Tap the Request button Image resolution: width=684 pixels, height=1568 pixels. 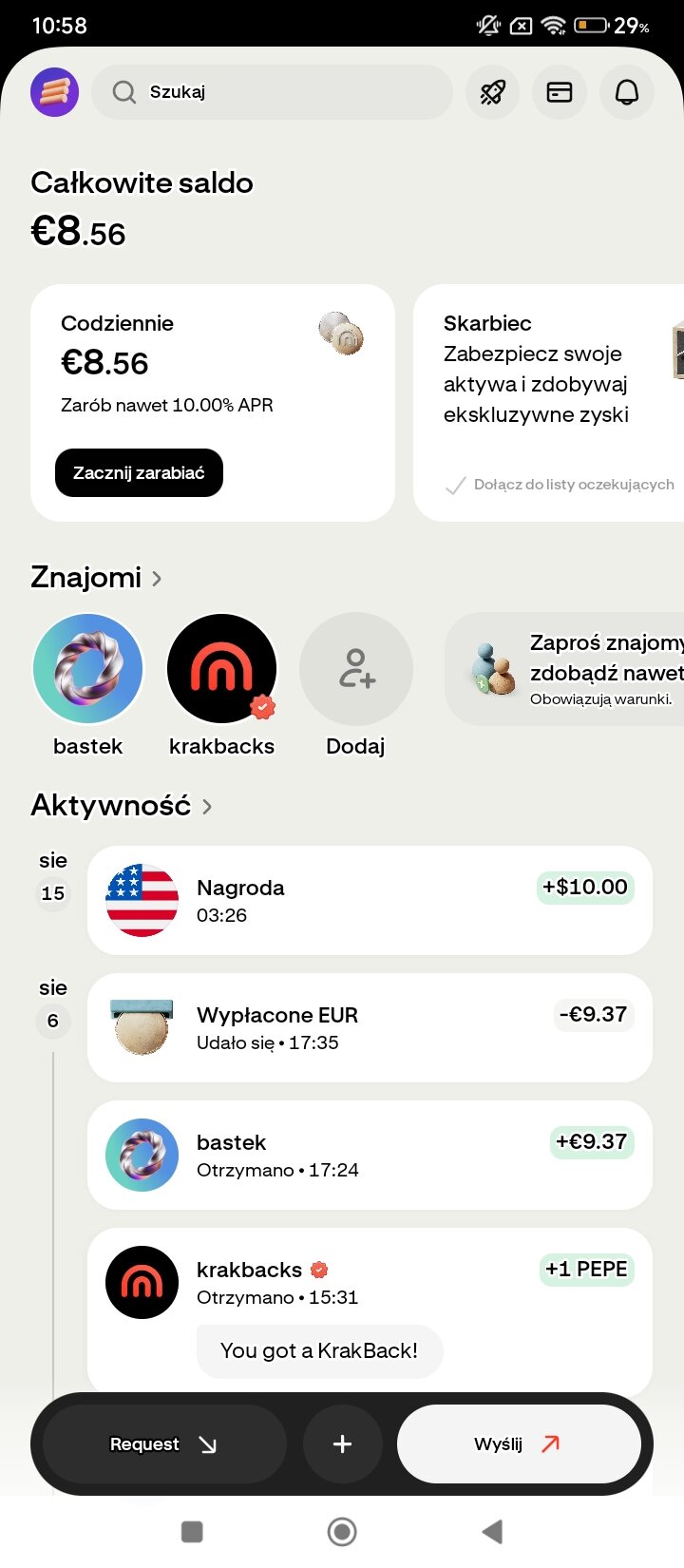164,1444
